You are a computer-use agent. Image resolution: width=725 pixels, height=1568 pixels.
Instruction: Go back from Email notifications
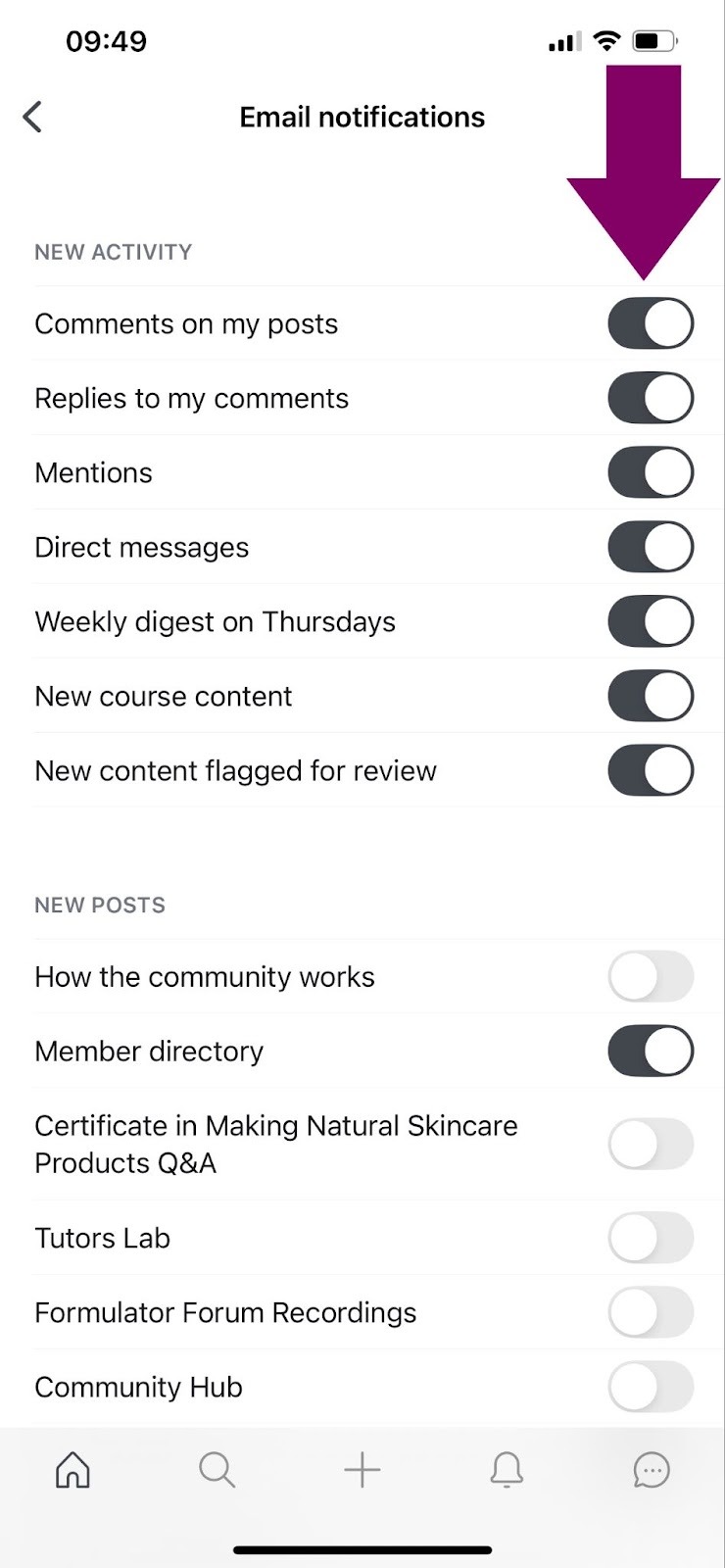coord(32,118)
